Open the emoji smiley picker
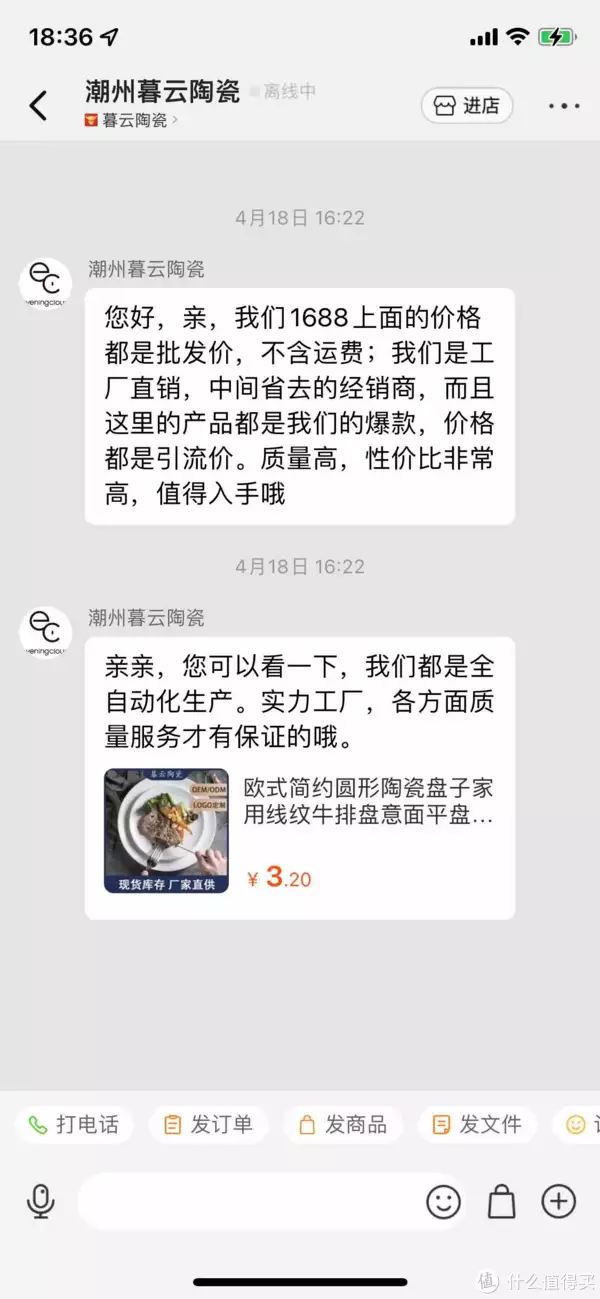Viewport: 600px width, 1299px height. (444, 1201)
